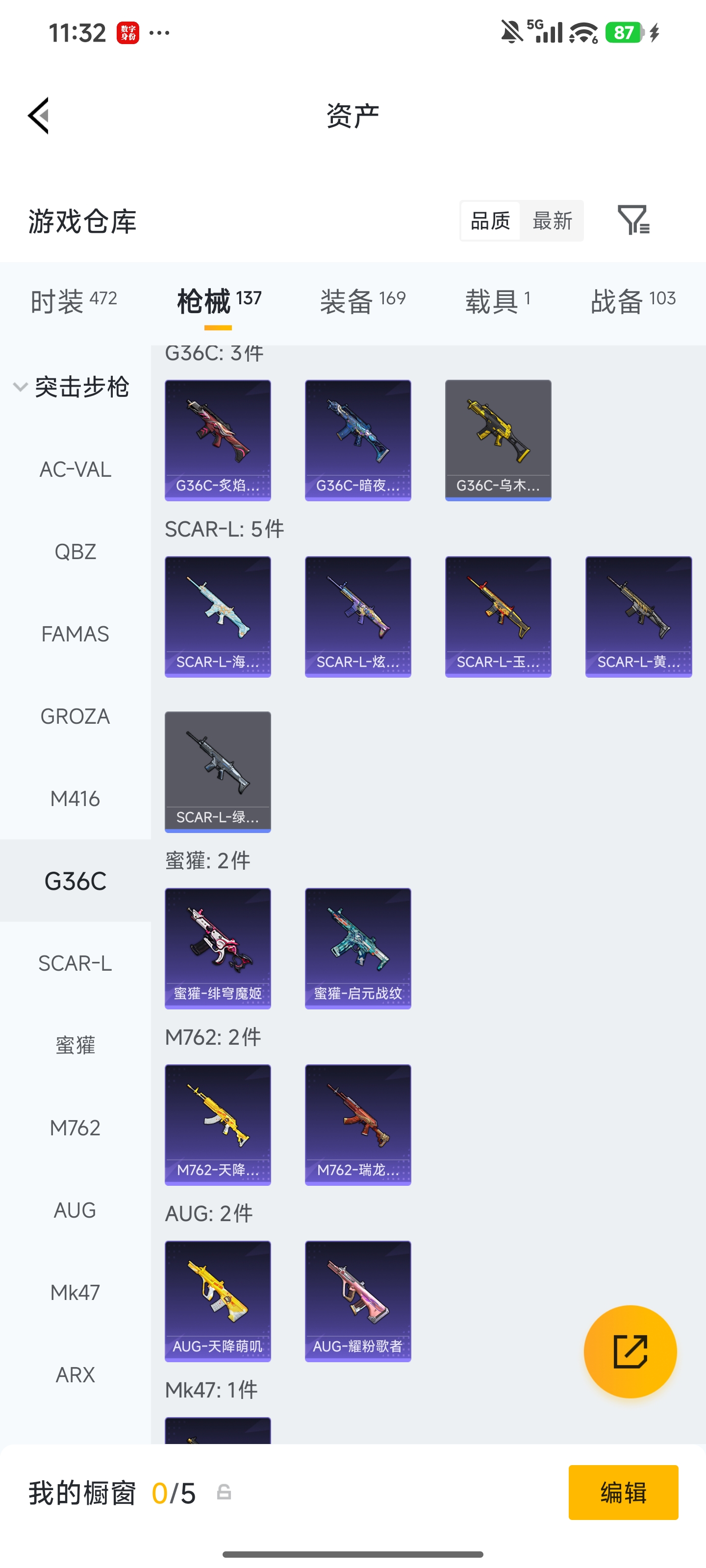
Task: View the G36C-乌木 skin tile
Action: [x=498, y=440]
